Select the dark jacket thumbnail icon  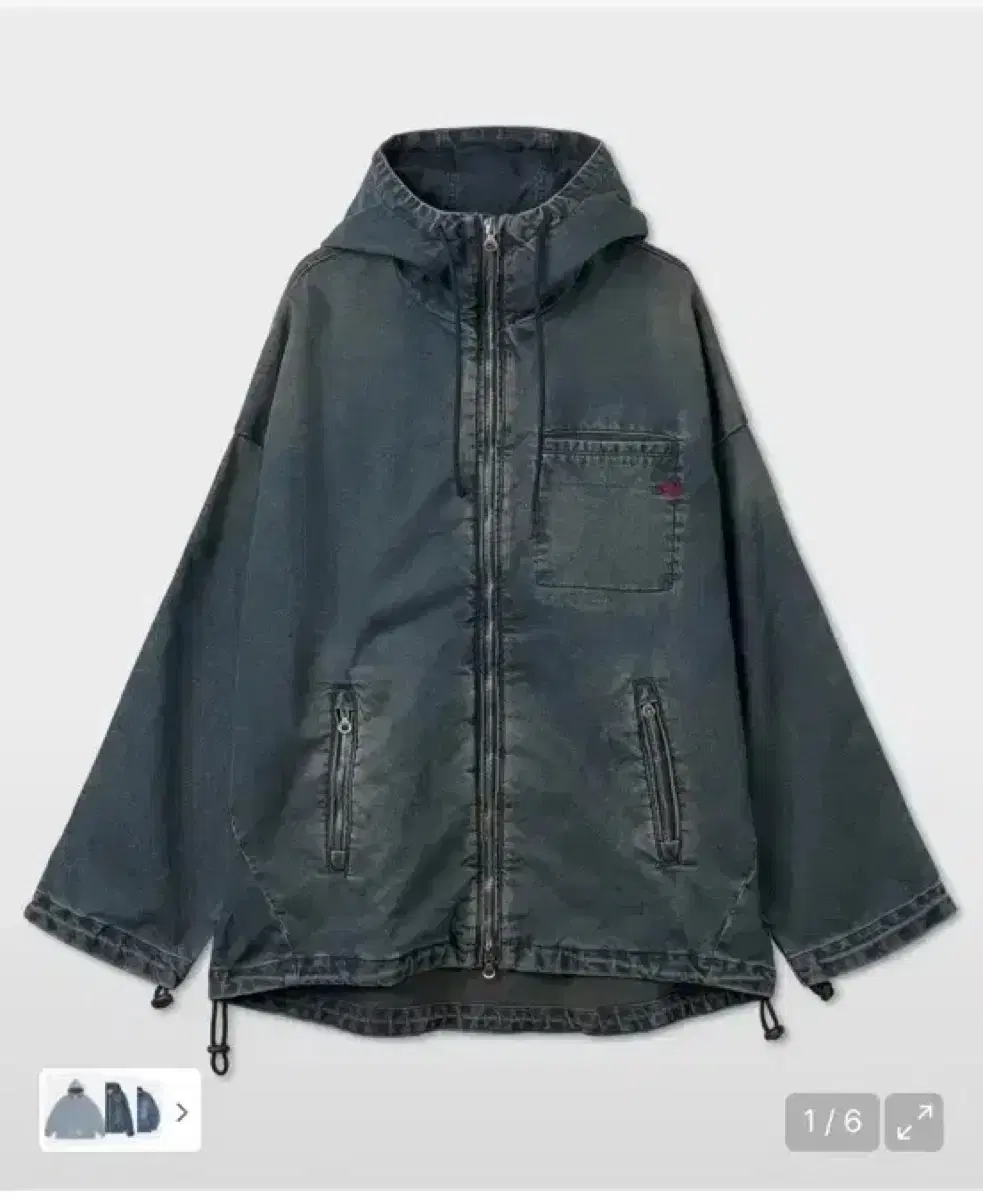[118, 1110]
